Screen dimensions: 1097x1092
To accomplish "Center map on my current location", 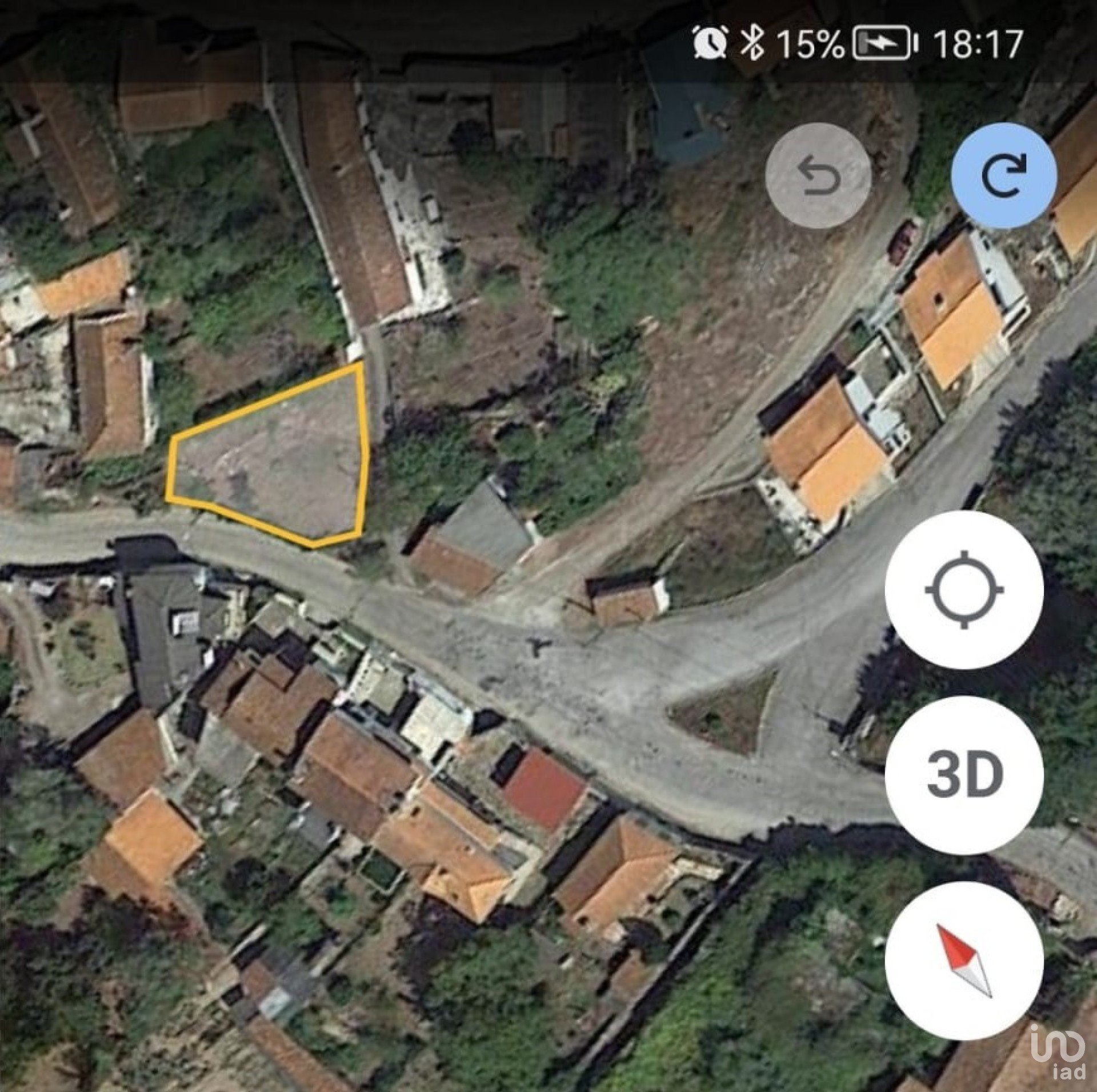I will tap(964, 590).
